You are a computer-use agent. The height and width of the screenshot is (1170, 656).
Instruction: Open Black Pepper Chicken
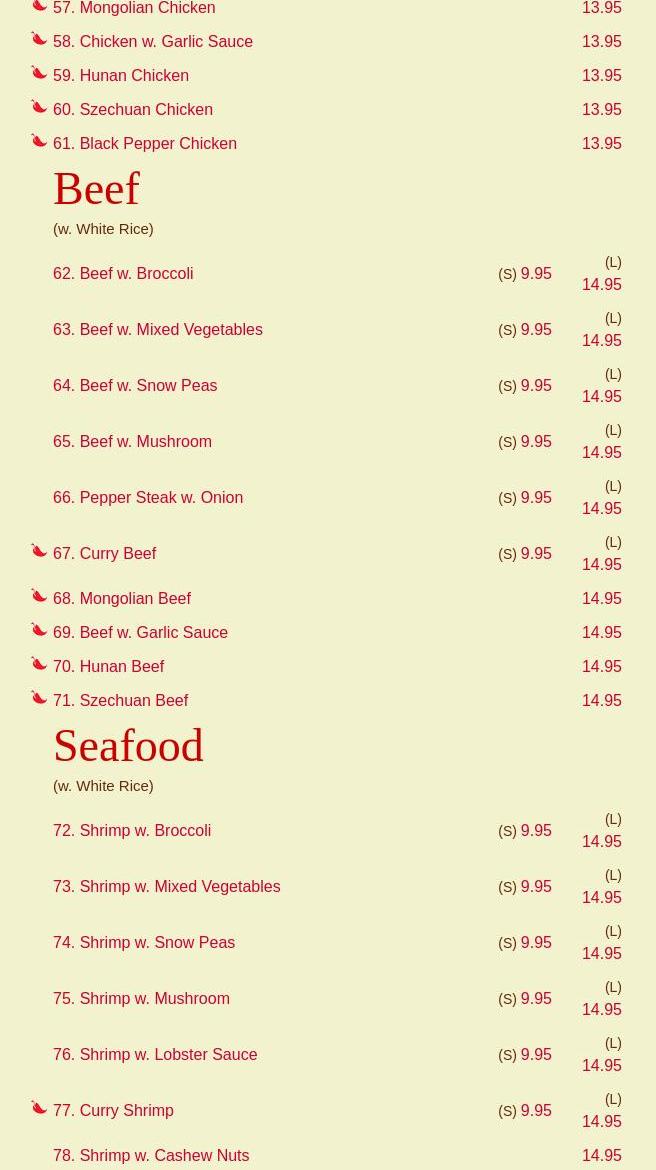point(145,143)
